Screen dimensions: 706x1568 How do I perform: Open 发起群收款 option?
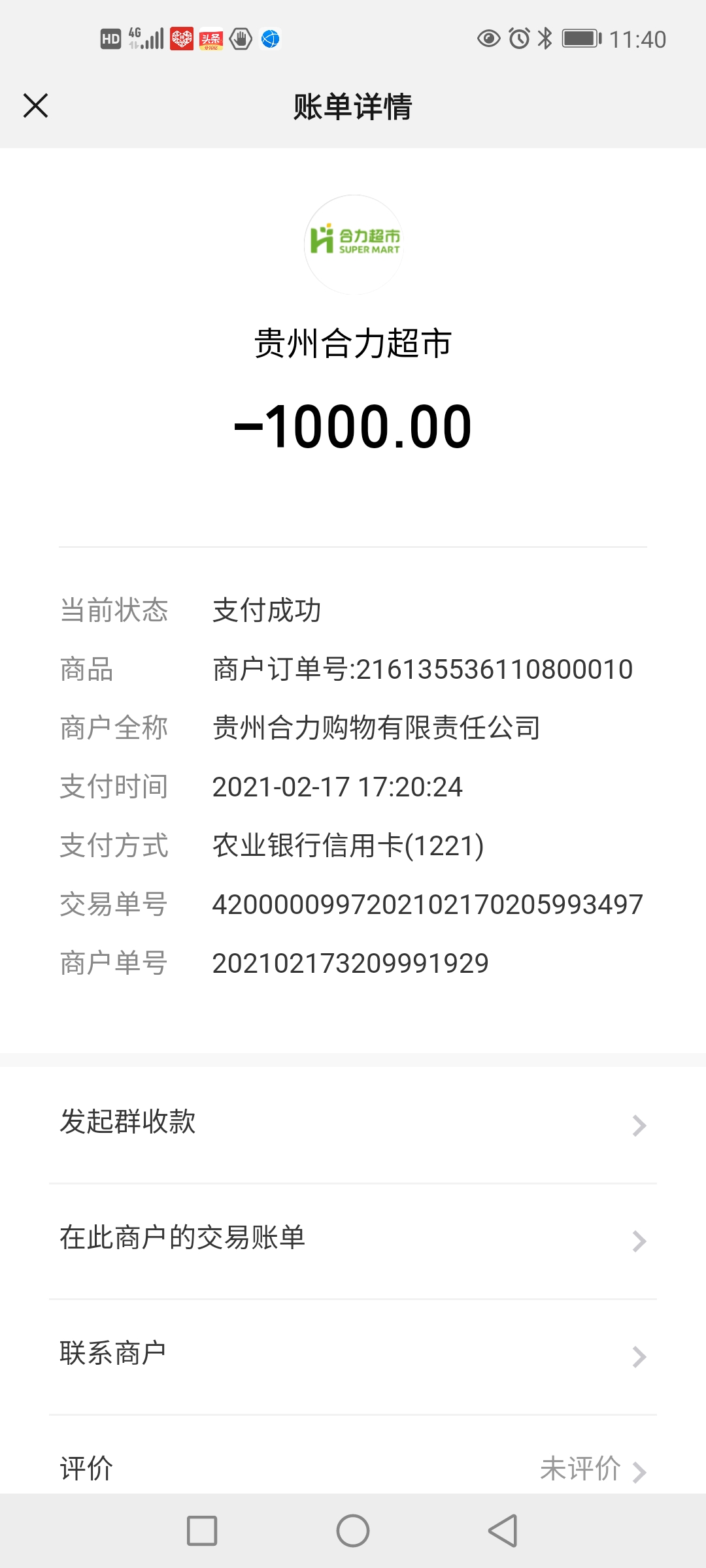pos(353,1124)
